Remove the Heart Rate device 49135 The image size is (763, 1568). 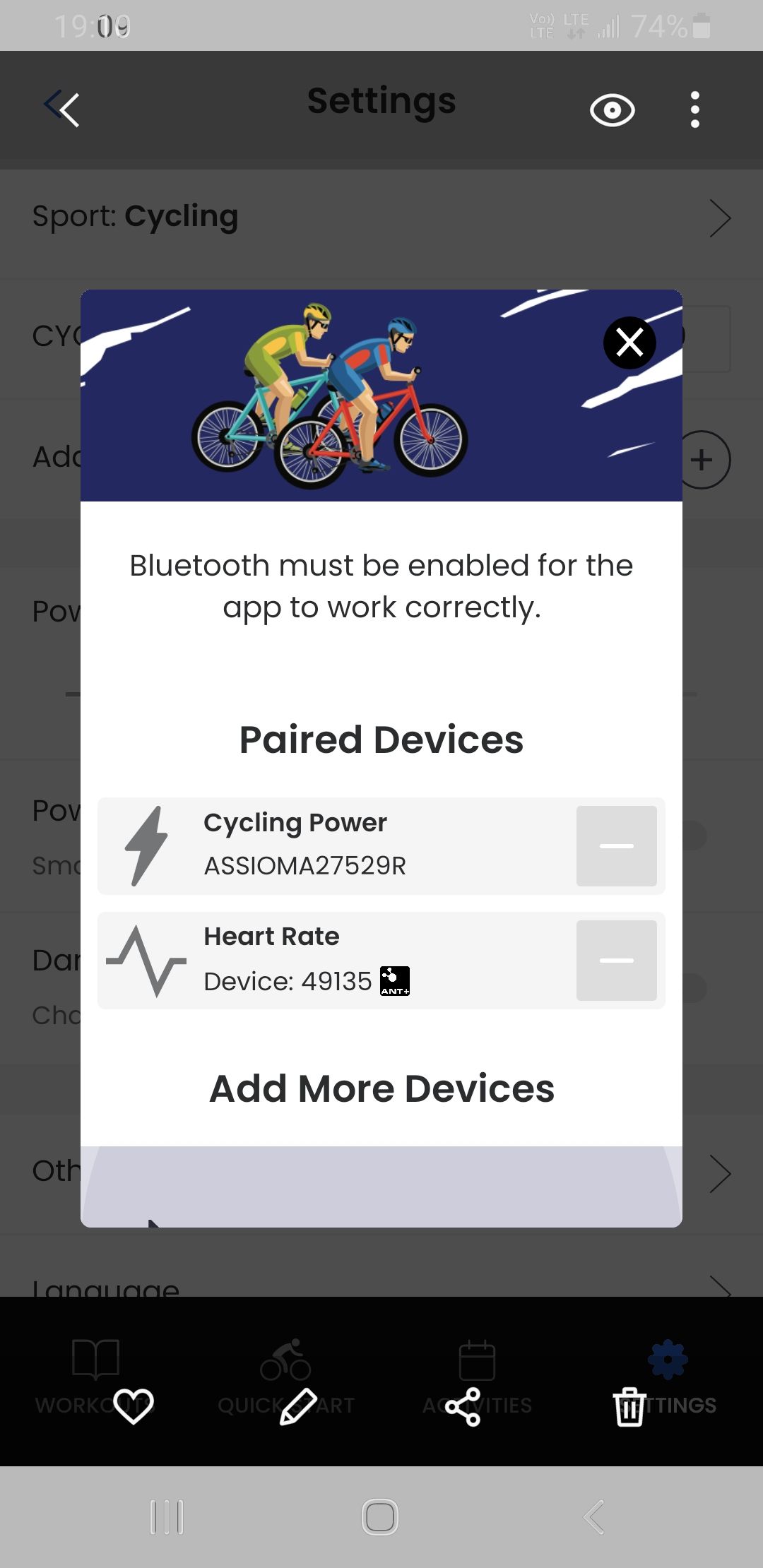tap(616, 960)
